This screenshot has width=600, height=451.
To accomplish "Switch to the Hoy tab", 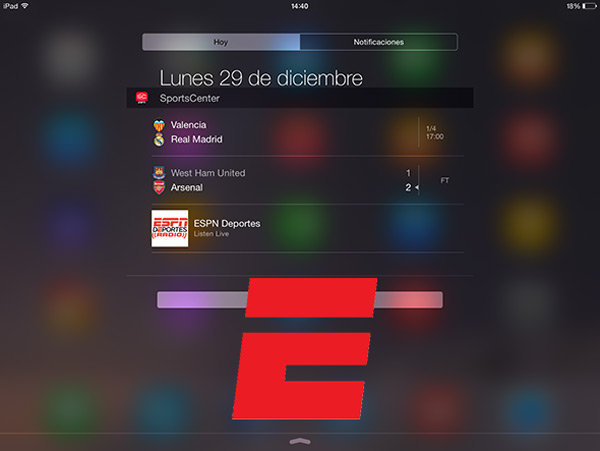I will [221, 43].
